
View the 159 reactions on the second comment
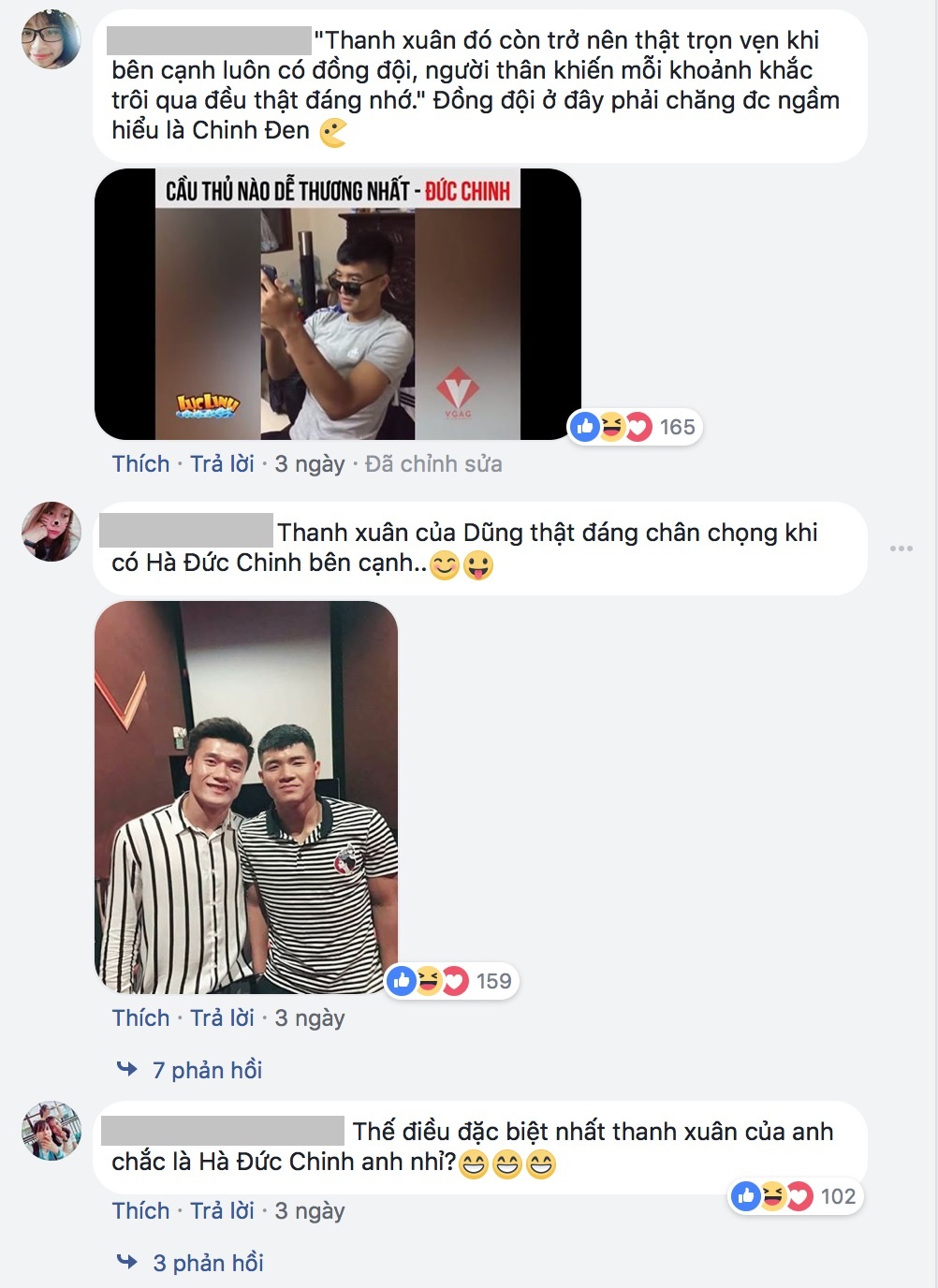(x=452, y=981)
